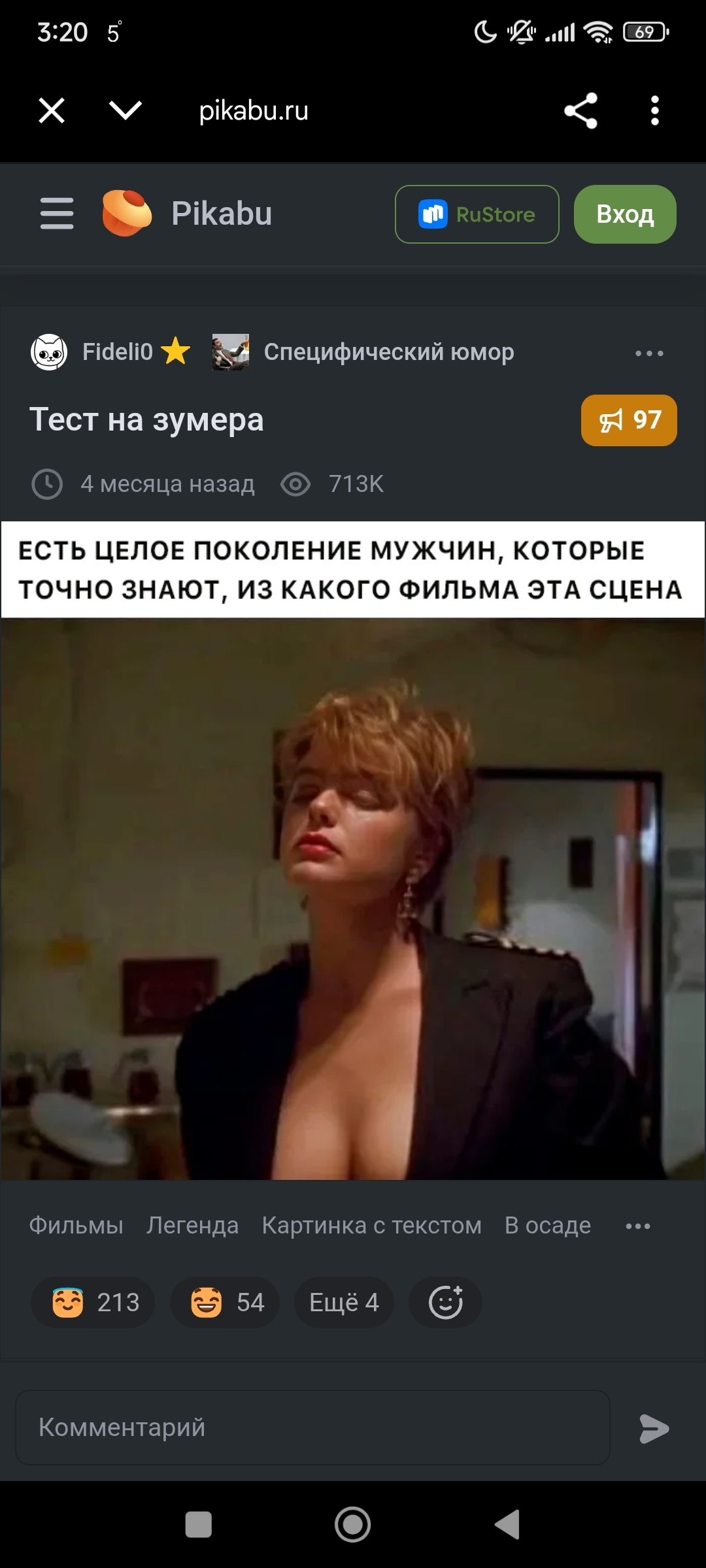Open the post options three-dot menu
706x1568 pixels.
click(x=648, y=353)
